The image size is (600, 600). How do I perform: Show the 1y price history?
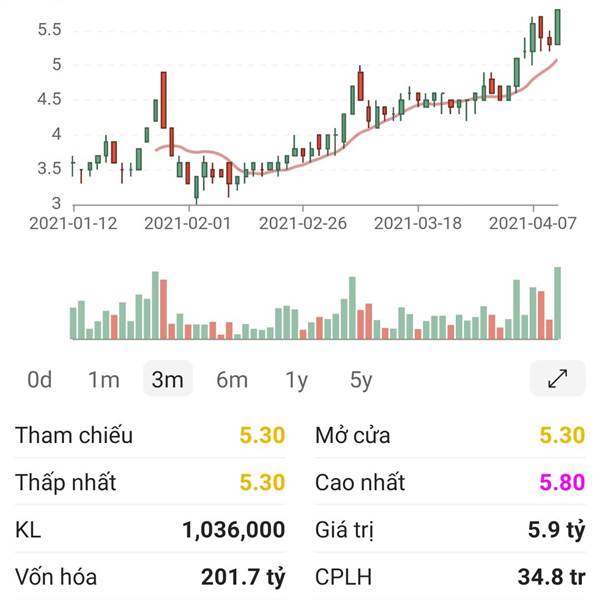(x=297, y=379)
